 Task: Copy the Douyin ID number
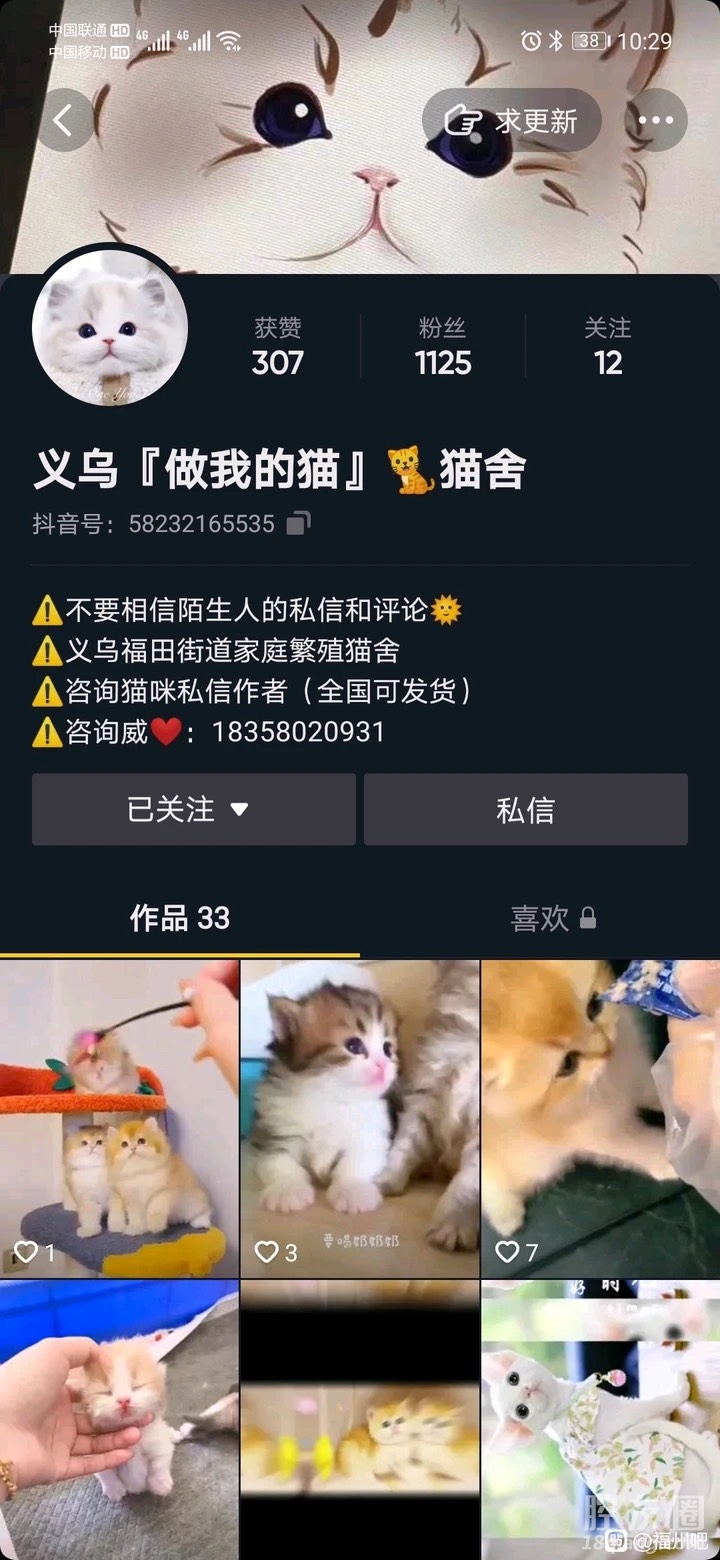[x=299, y=523]
